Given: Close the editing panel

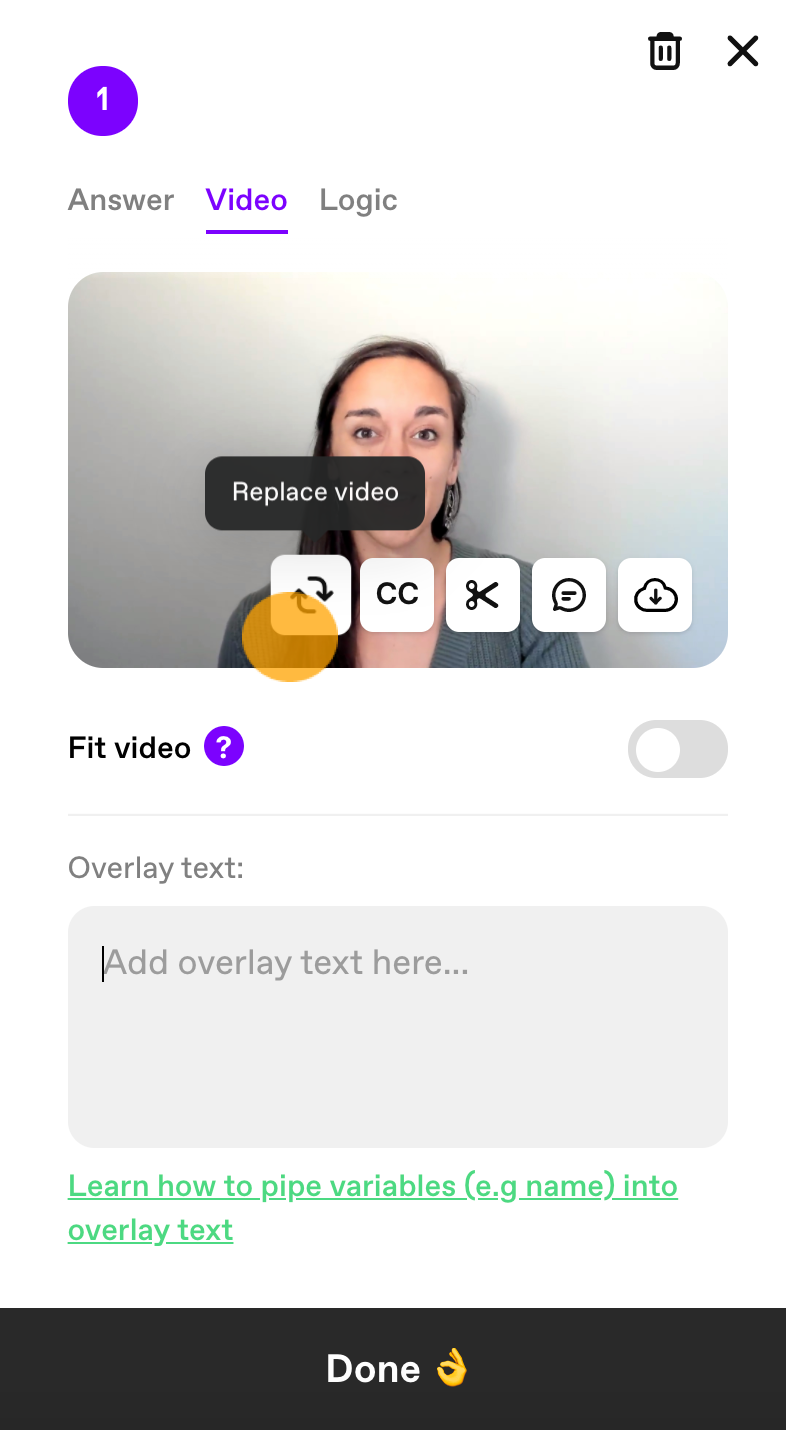Looking at the screenshot, I should pyautogui.click(x=743, y=51).
